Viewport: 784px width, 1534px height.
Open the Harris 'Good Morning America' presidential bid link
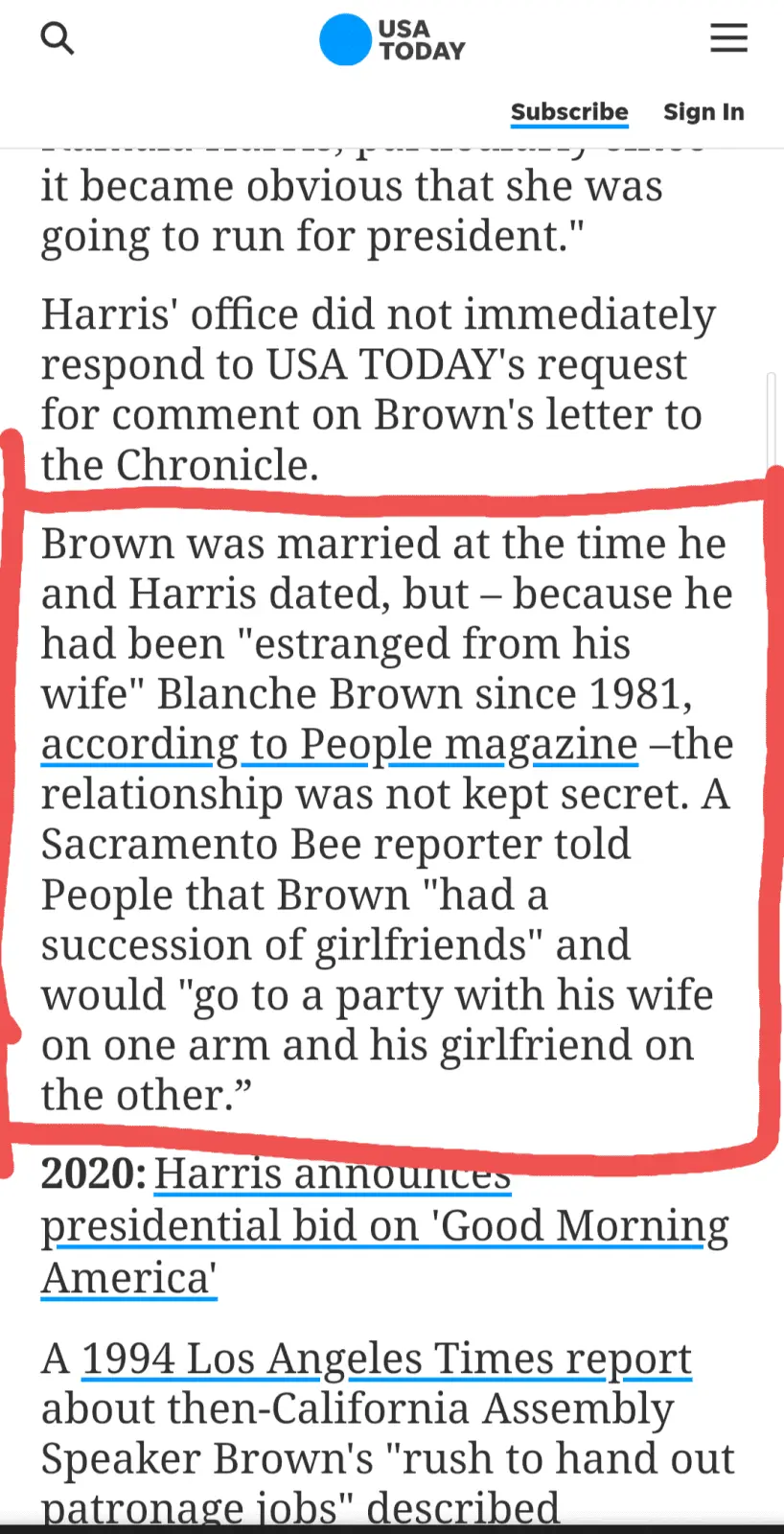(383, 1226)
